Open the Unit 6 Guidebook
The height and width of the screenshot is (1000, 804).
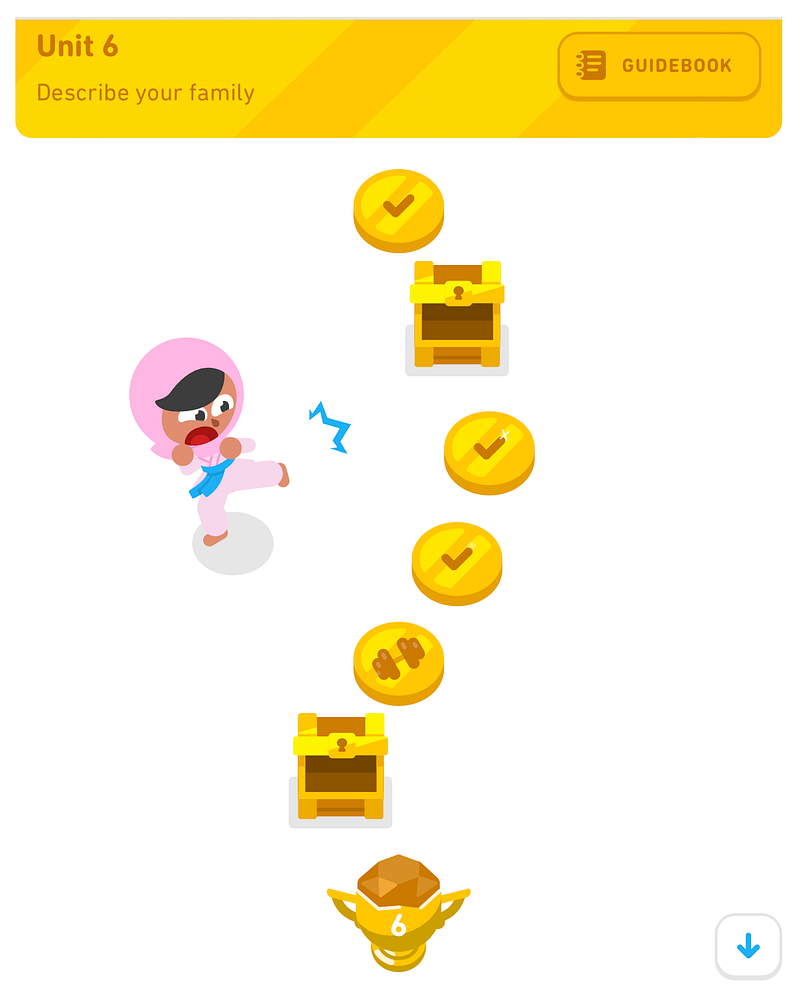pyautogui.click(x=659, y=66)
